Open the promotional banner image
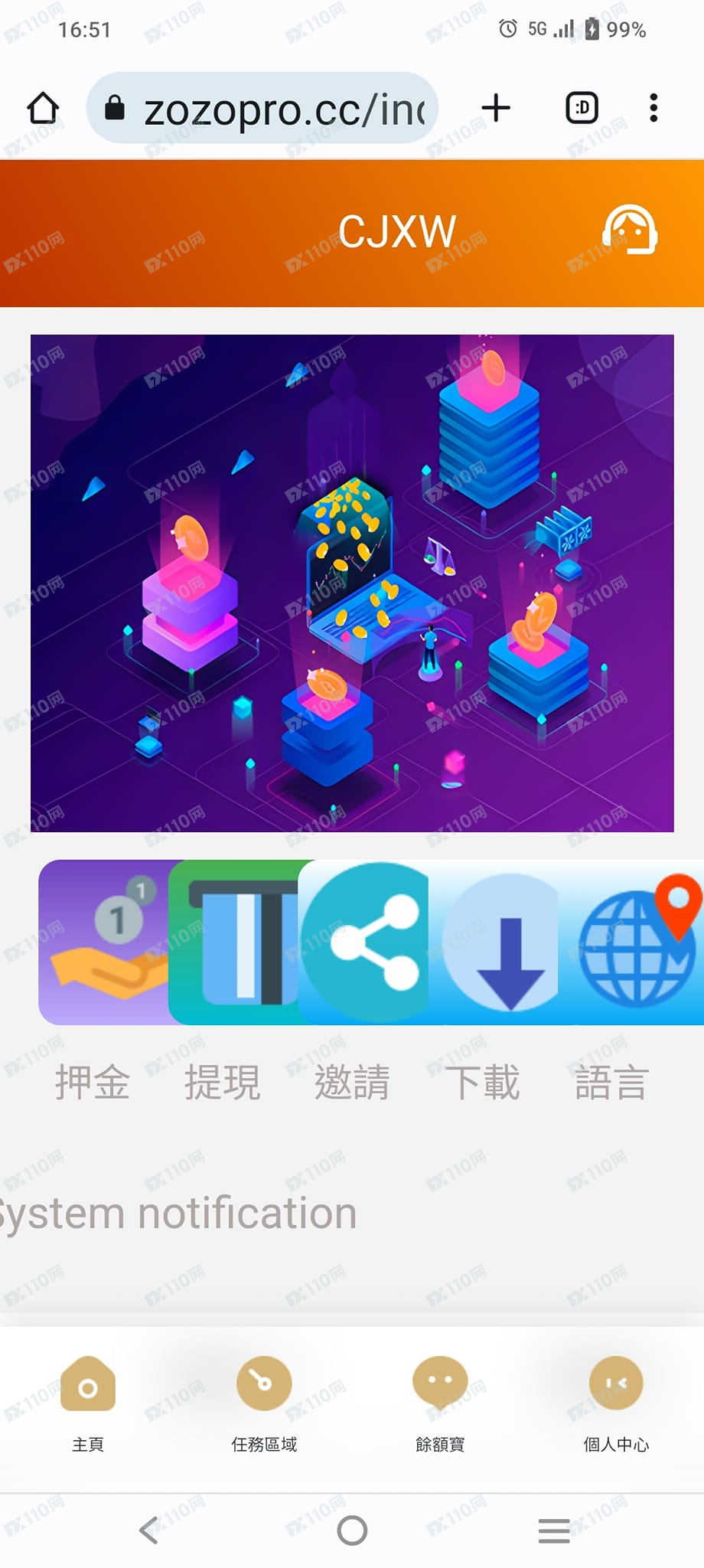The height and width of the screenshot is (1568, 704). click(x=352, y=583)
